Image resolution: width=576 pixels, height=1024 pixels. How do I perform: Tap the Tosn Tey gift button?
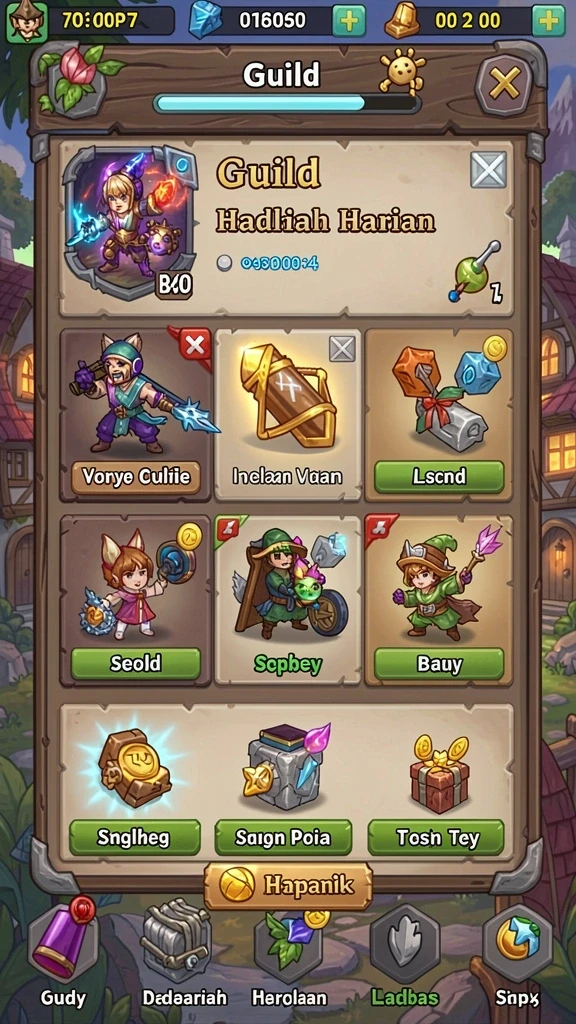pos(436,837)
